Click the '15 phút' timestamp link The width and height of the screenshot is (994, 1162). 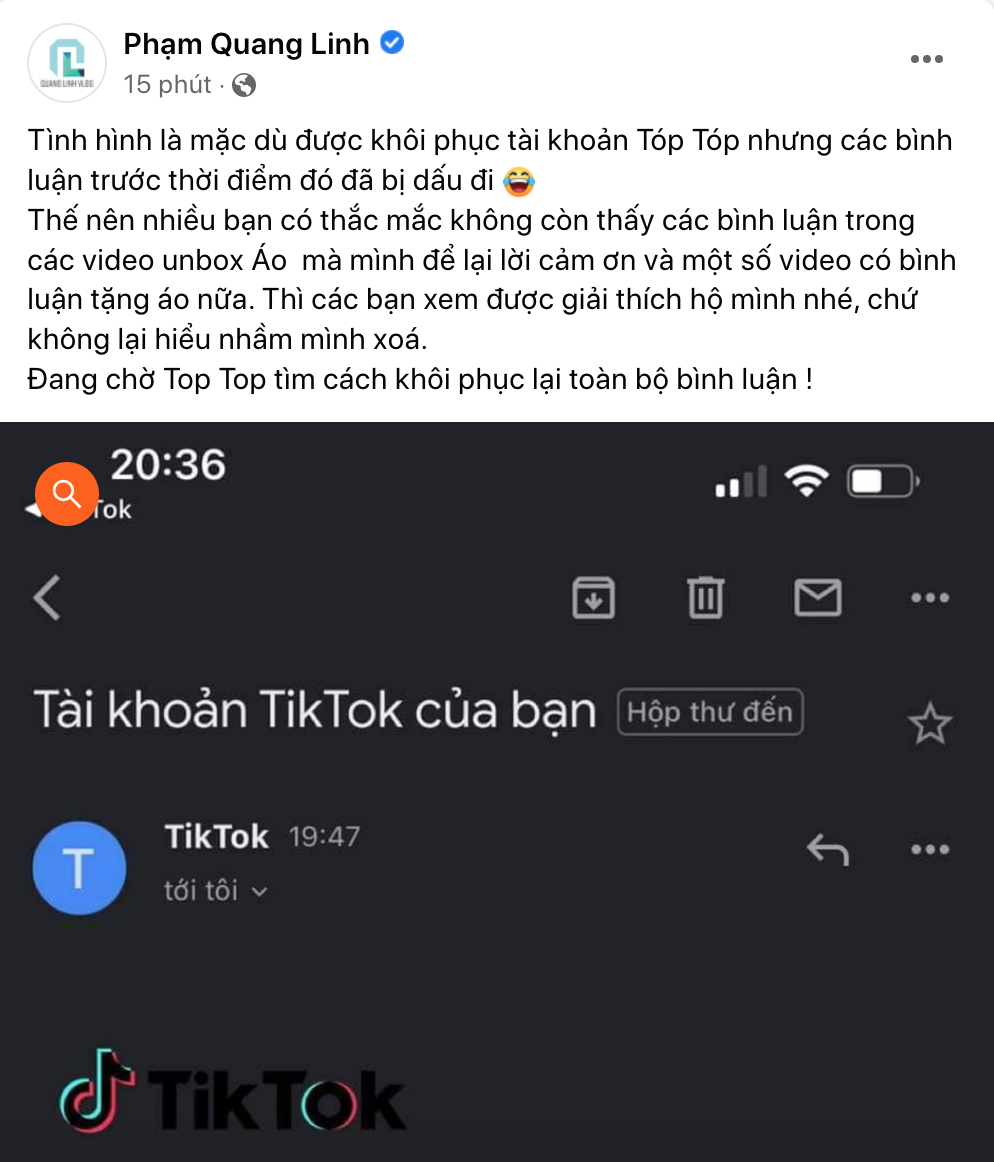(166, 85)
